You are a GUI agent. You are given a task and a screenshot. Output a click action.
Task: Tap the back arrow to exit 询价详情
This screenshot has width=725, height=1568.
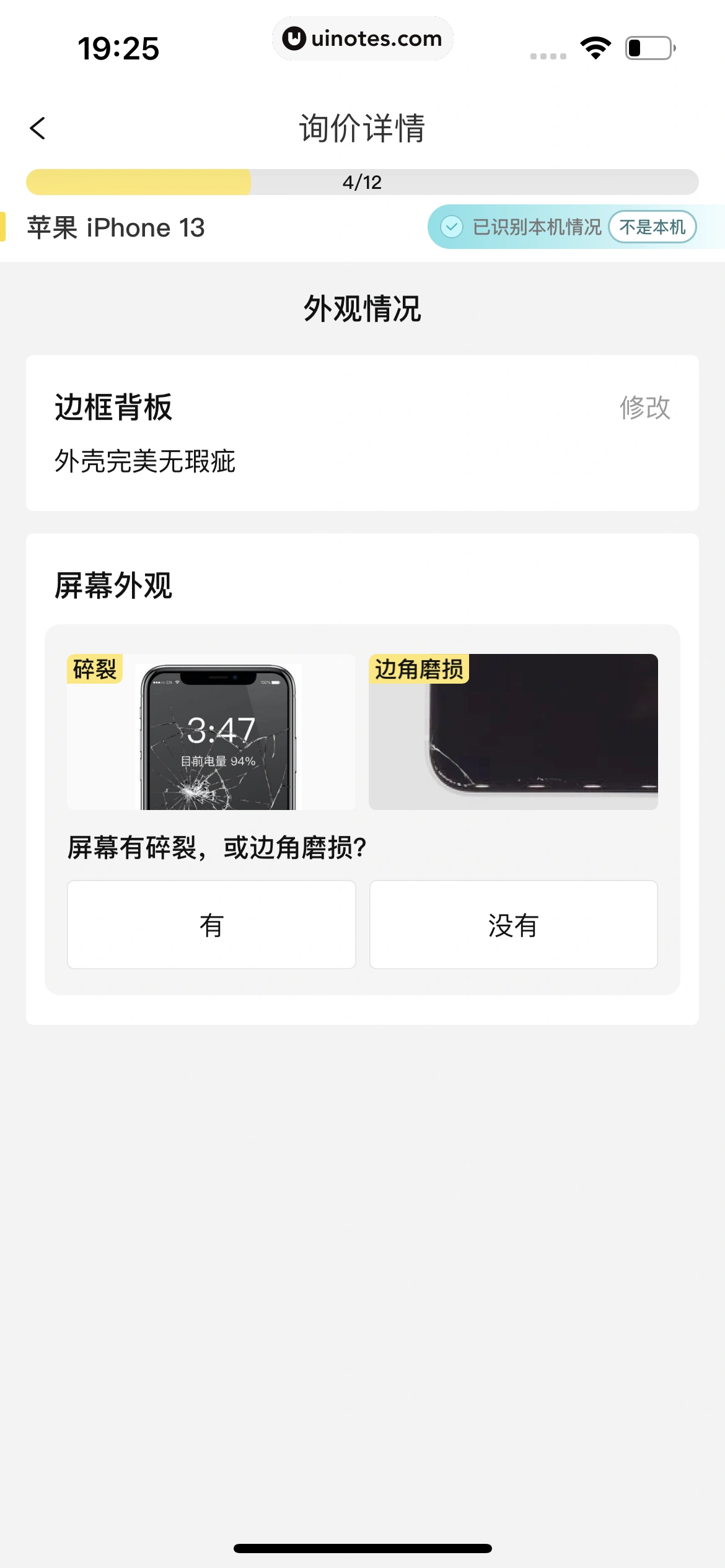[x=38, y=128]
